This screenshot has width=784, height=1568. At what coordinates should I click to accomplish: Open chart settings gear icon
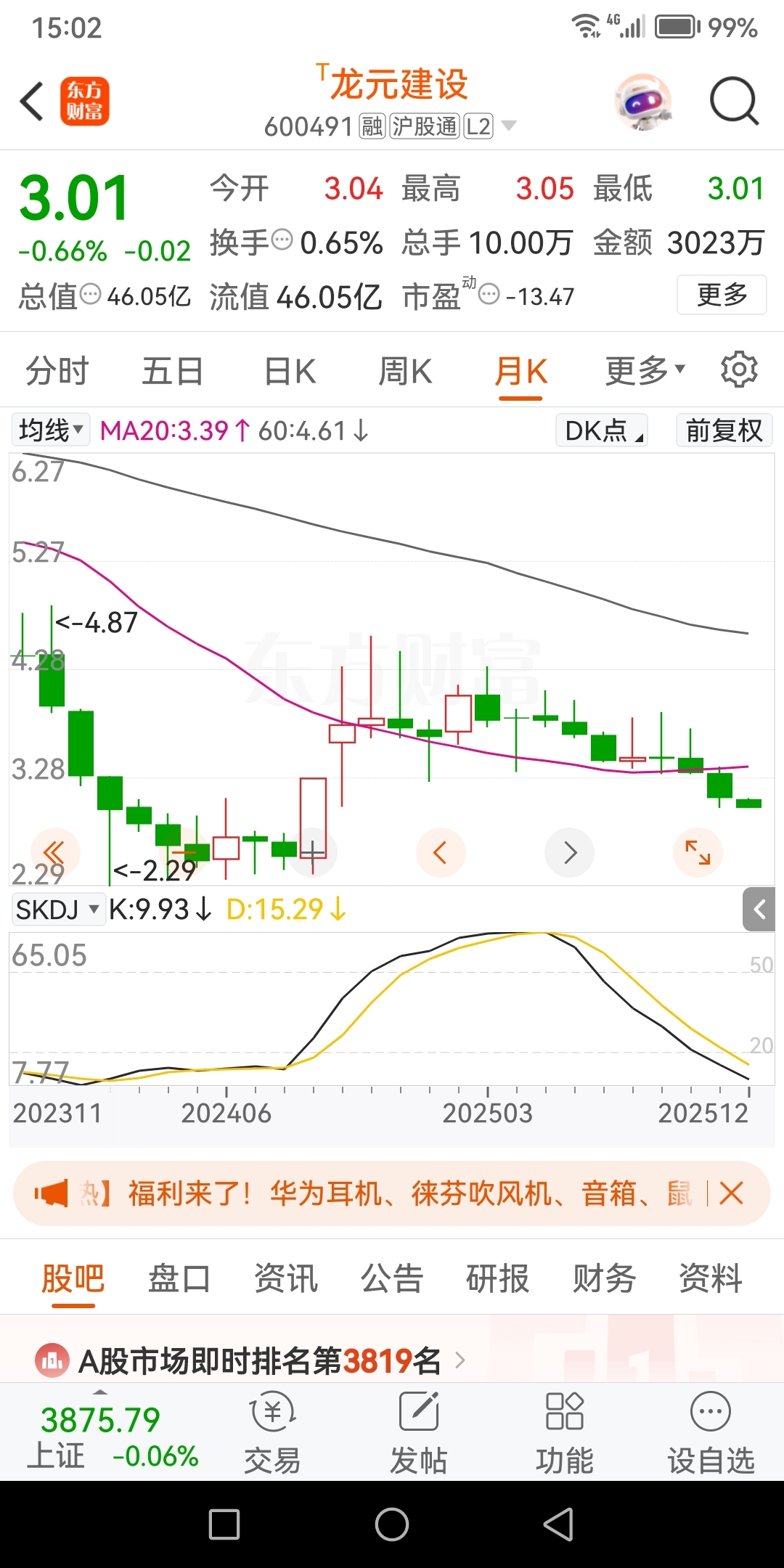[x=739, y=369]
